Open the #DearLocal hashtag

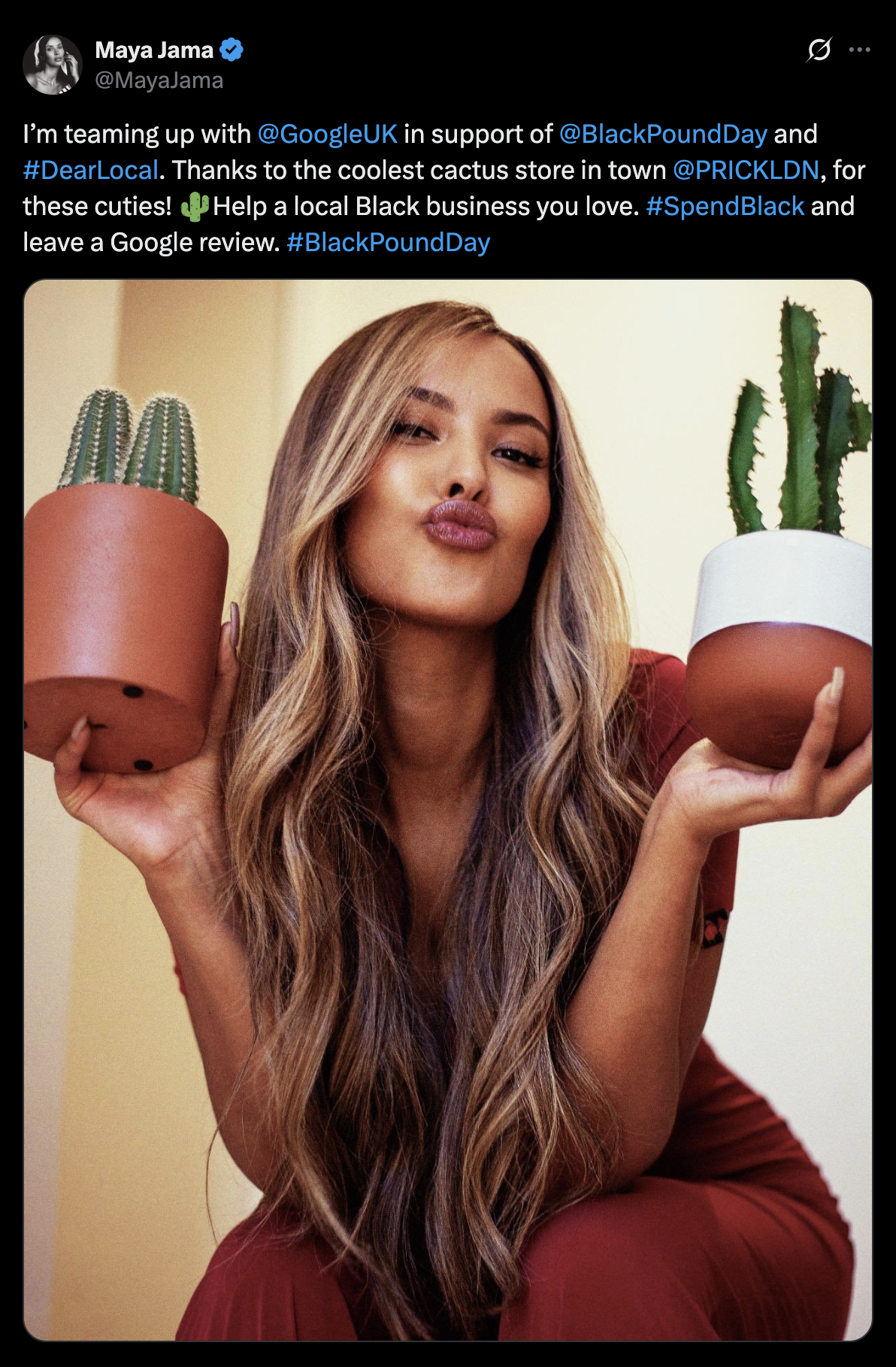(91, 170)
